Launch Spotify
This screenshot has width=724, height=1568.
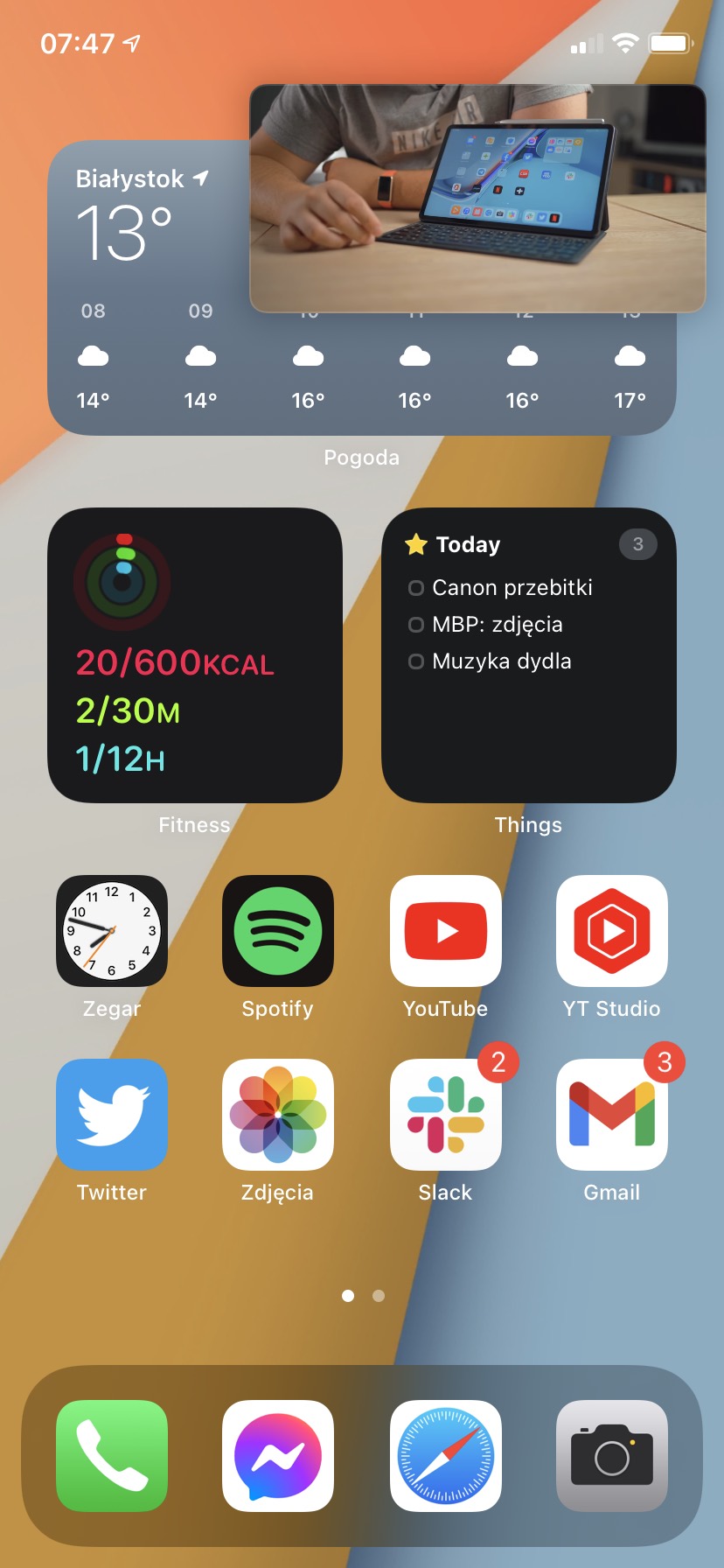coord(278,931)
